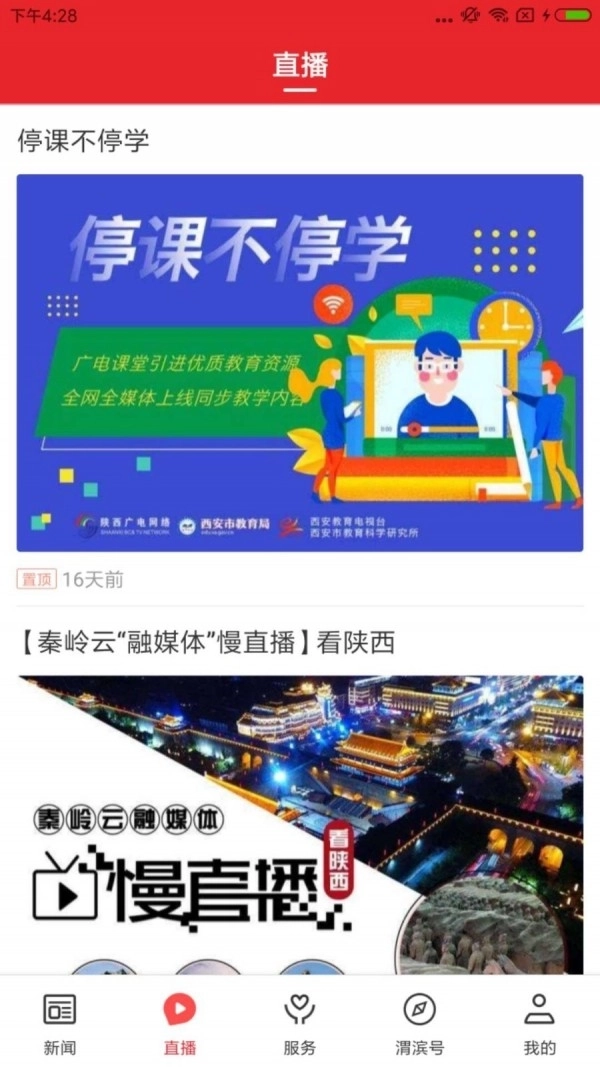Open the 停课不停学 live stream banner

pos(300,362)
